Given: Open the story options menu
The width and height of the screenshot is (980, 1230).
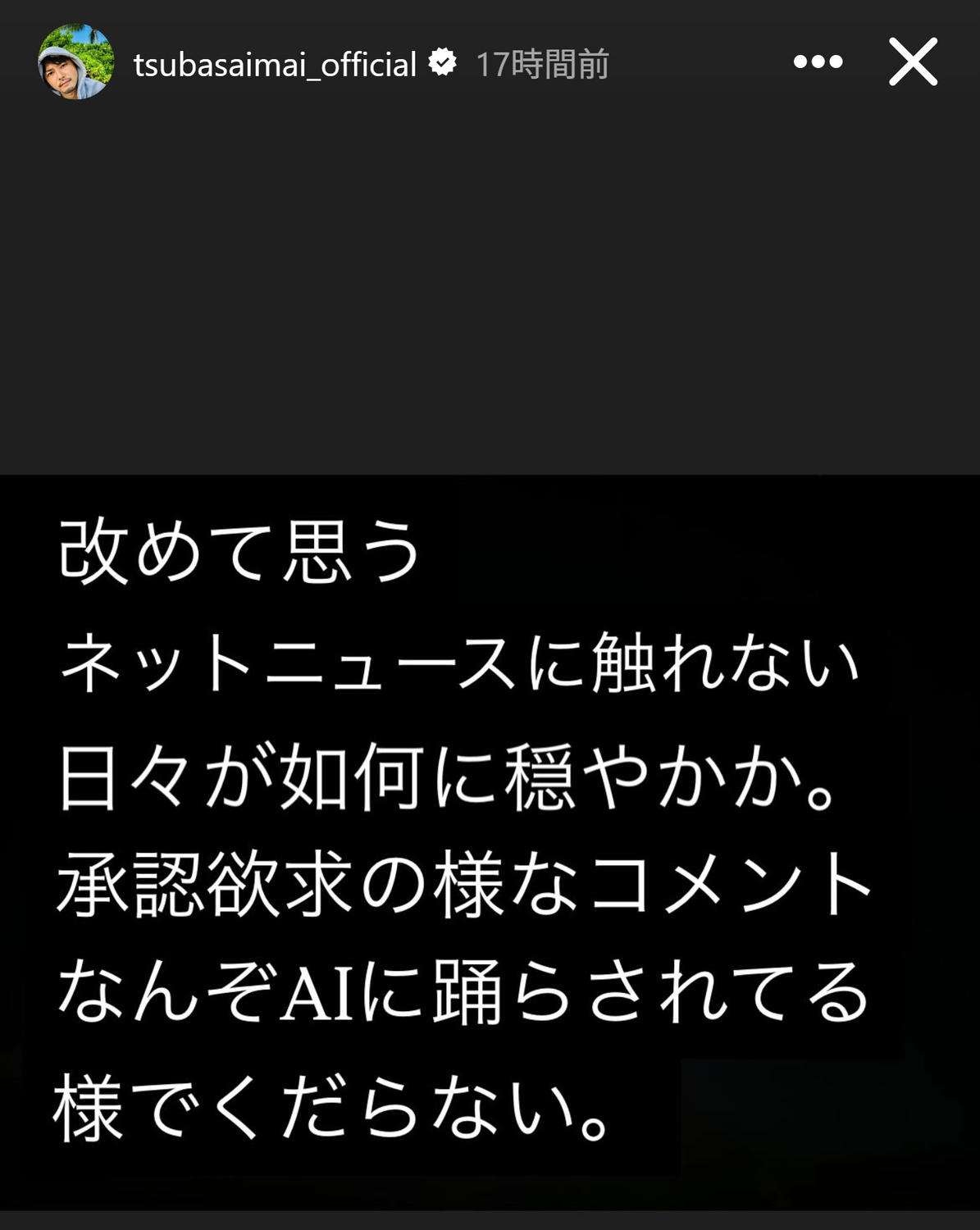Looking at the screenshot, I should point(818,62).
